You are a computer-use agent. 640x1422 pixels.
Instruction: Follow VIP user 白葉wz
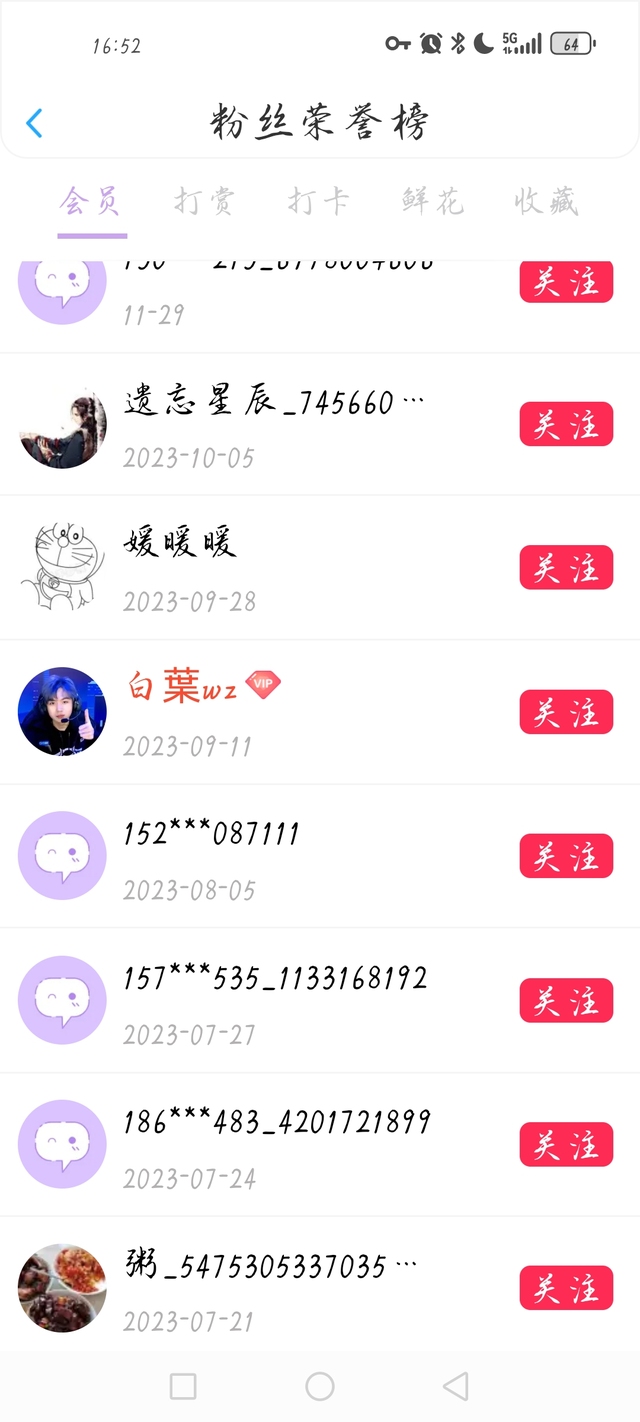click(566, 713)
